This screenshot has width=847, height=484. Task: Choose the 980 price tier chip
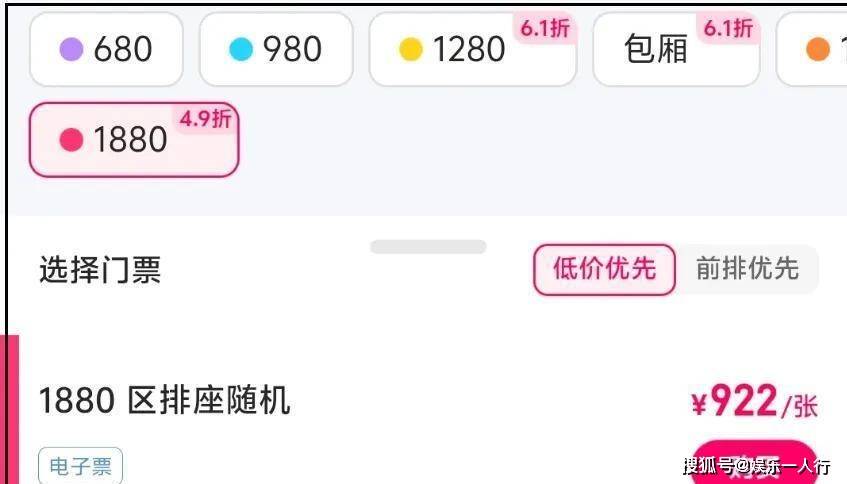276,49
